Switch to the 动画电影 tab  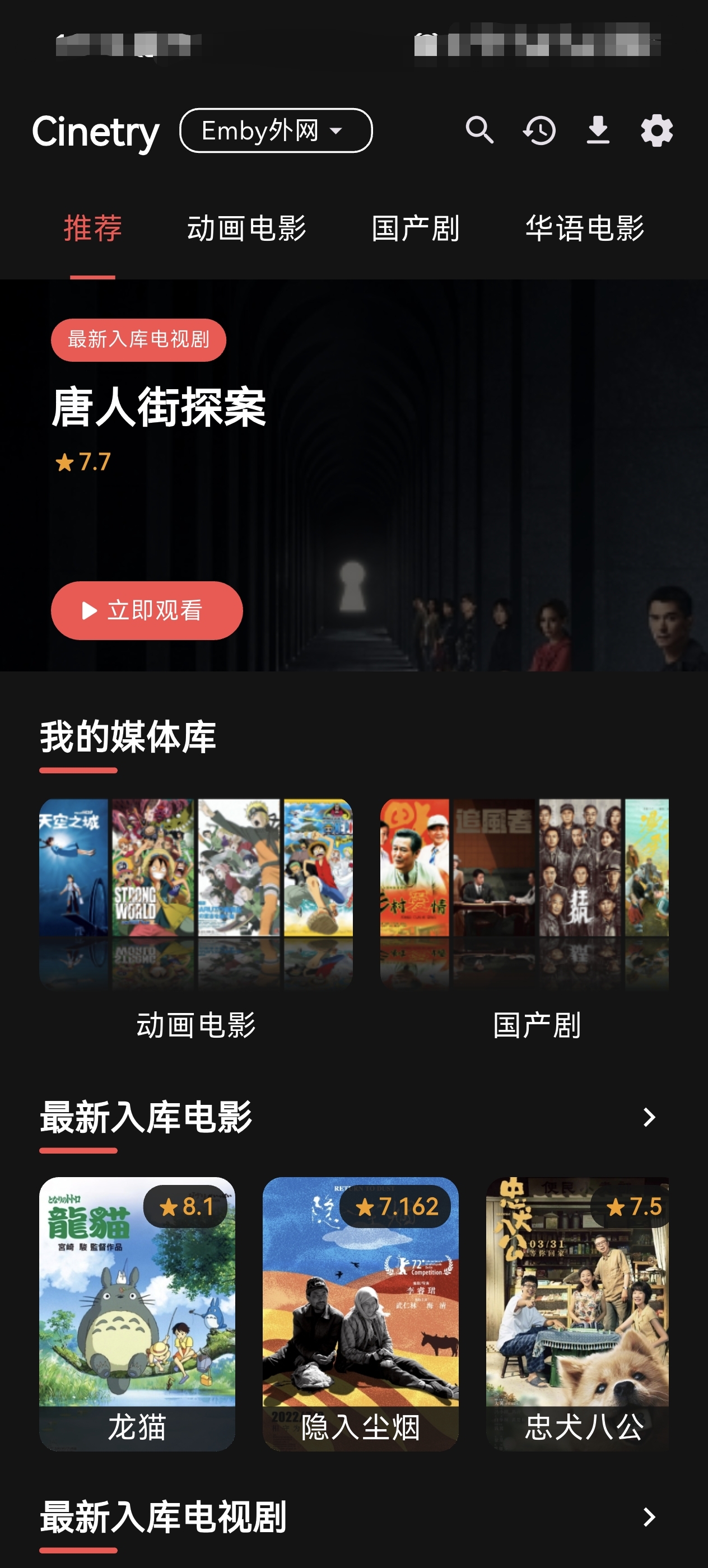click(x=246, y=229)
